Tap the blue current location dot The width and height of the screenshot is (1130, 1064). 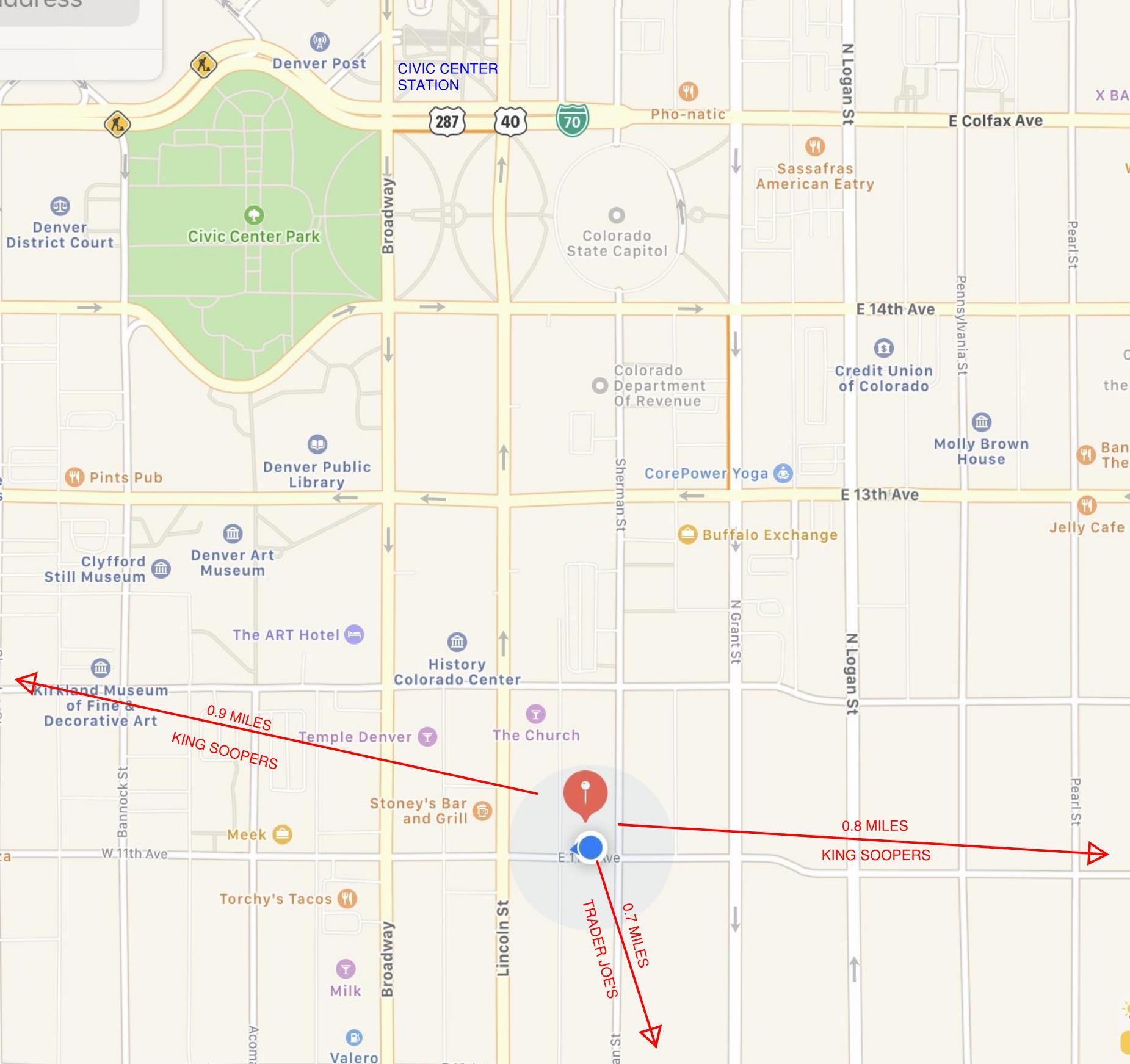point(590,848)
